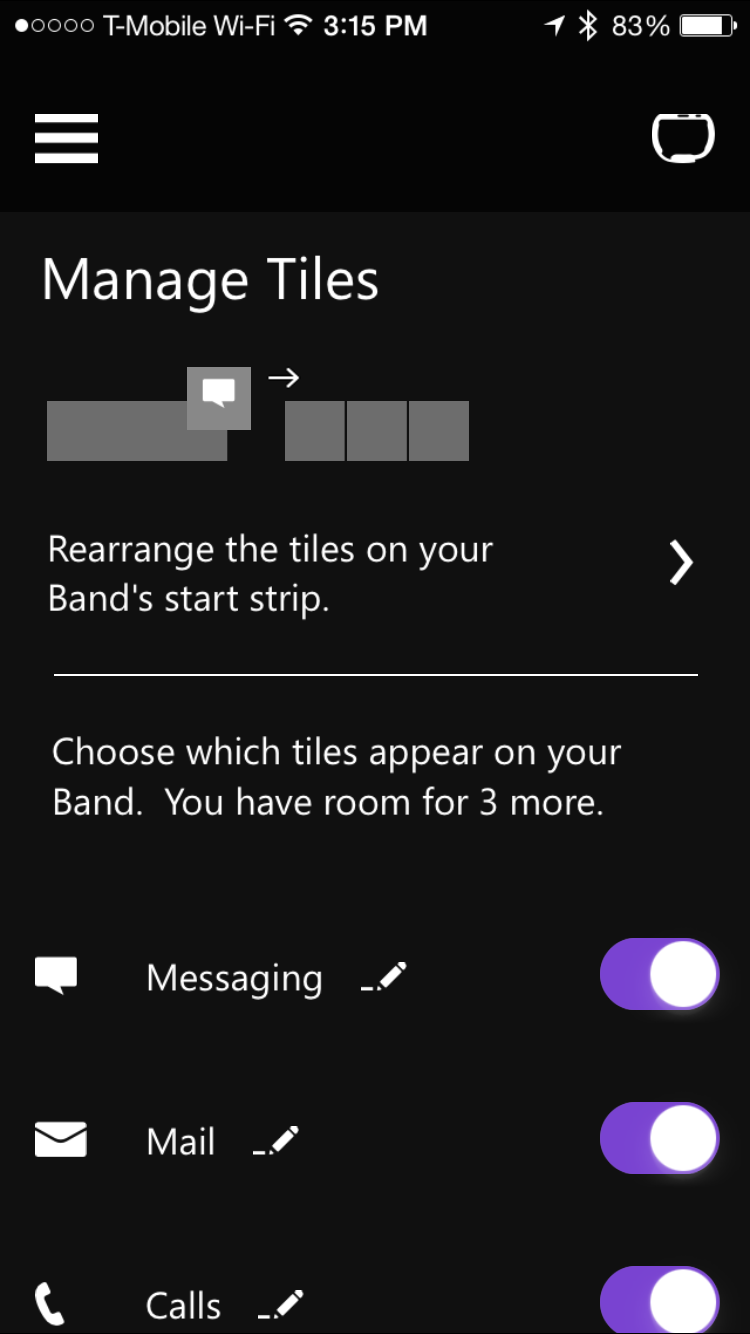Tap the pencil icon next to Mail
The width and height of the screenshot is (750, 1334).
(x=277, y=1141)
